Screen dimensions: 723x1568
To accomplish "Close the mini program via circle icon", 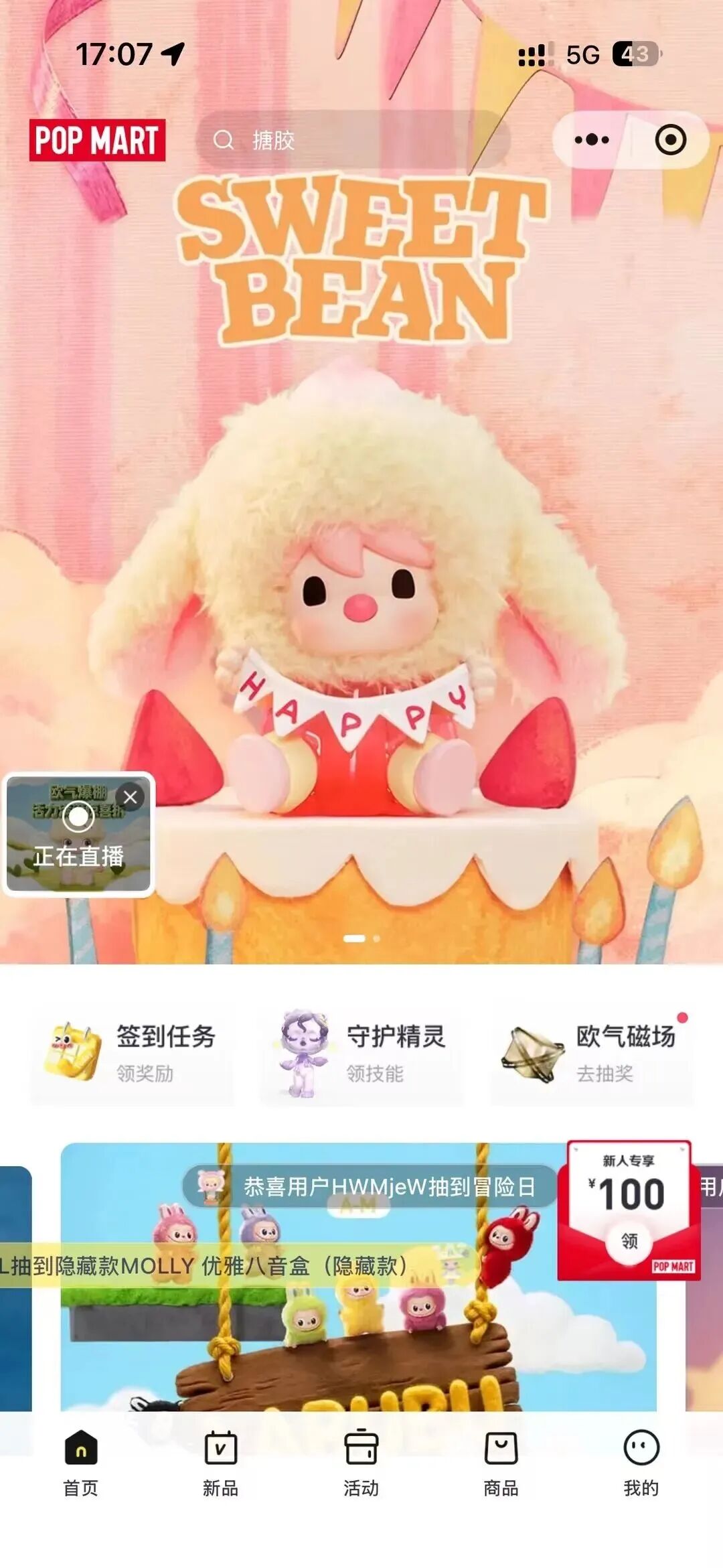I will point(670,140).
